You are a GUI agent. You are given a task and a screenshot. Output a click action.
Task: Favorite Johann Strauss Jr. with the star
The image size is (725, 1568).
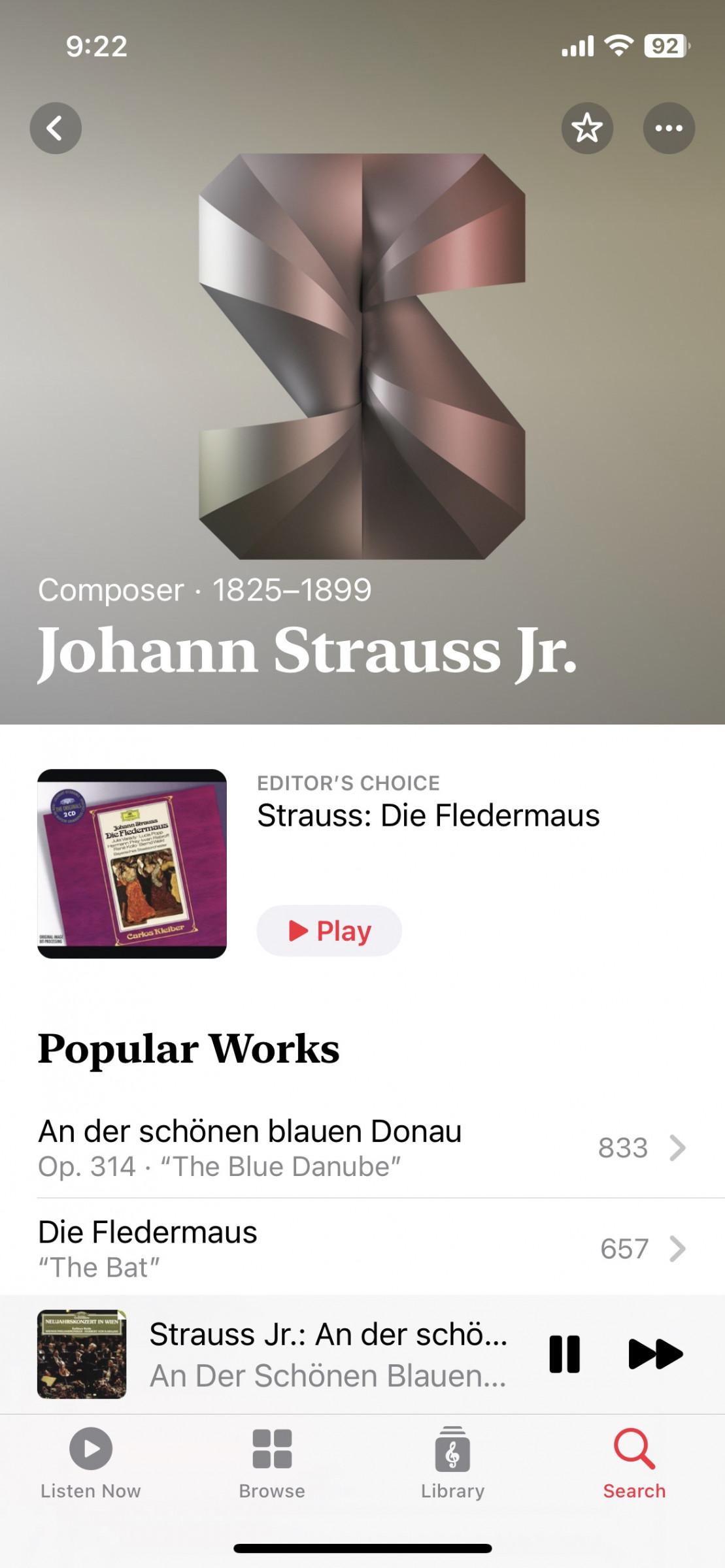pyautogui.click(x=587, y=128)
